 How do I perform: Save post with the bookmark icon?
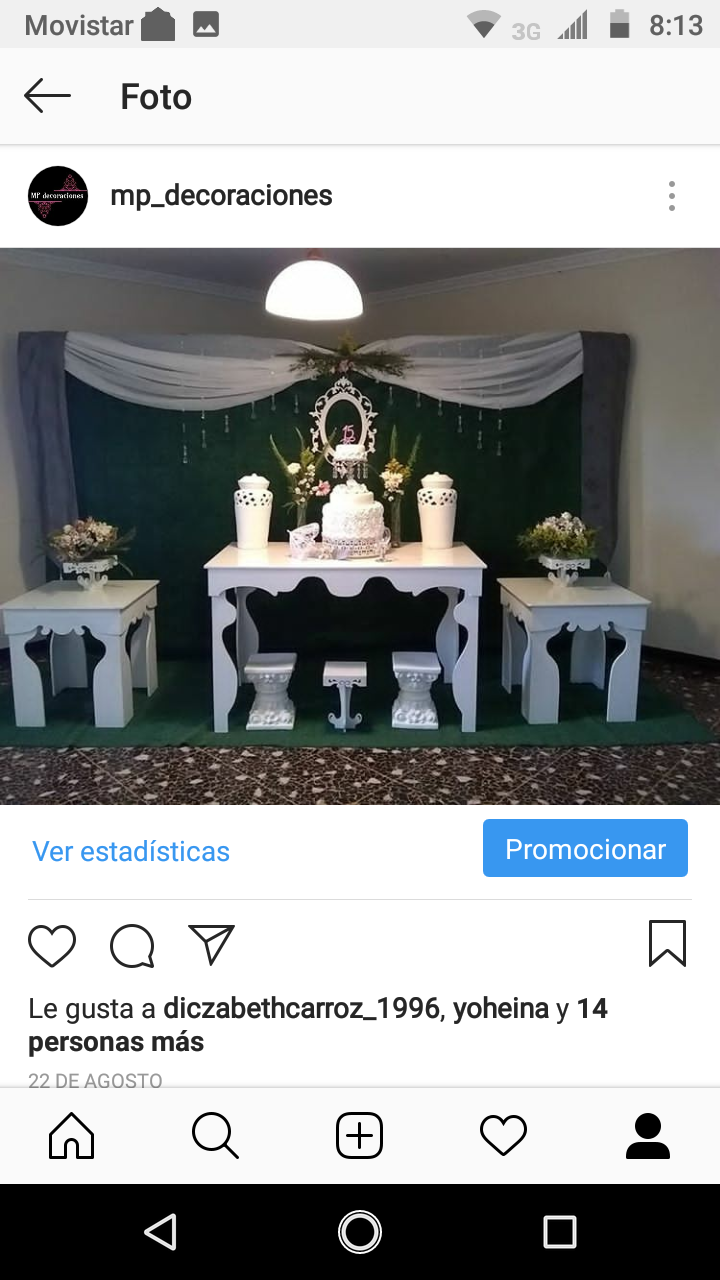coord(667,944)
